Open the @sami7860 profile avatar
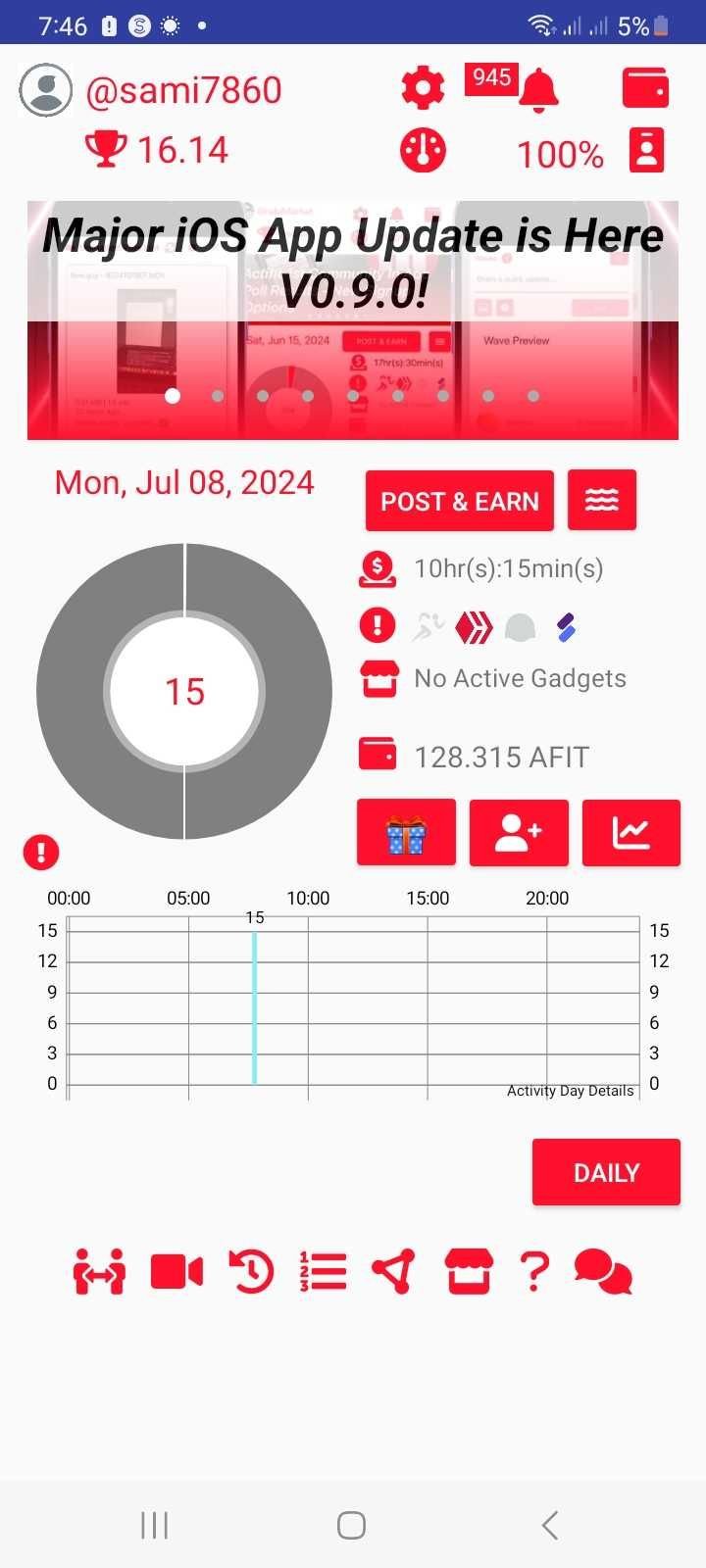The height and width of the screenshot is (1568, 706). tap(45, 90)
